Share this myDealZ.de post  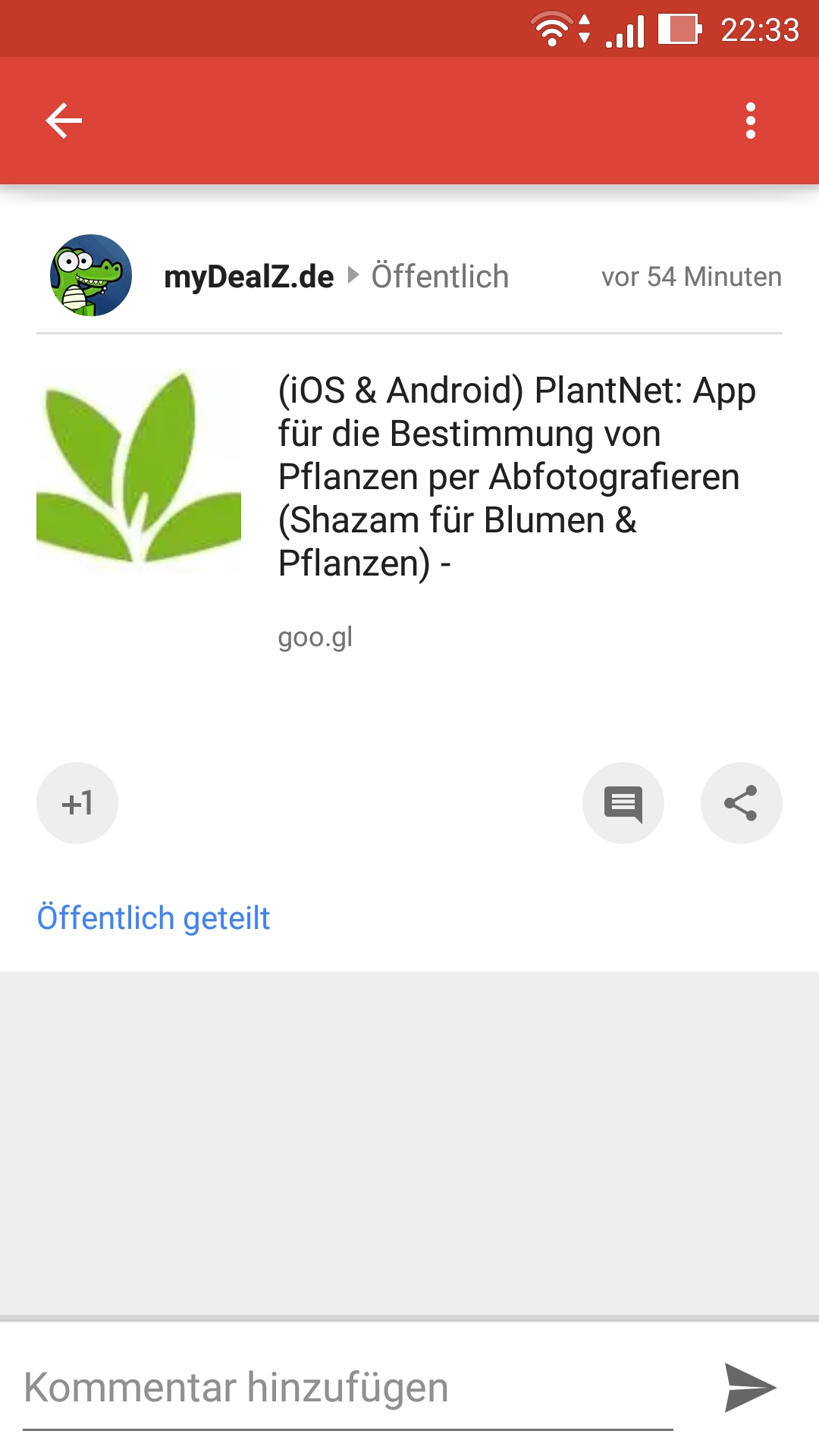point(741,803)
